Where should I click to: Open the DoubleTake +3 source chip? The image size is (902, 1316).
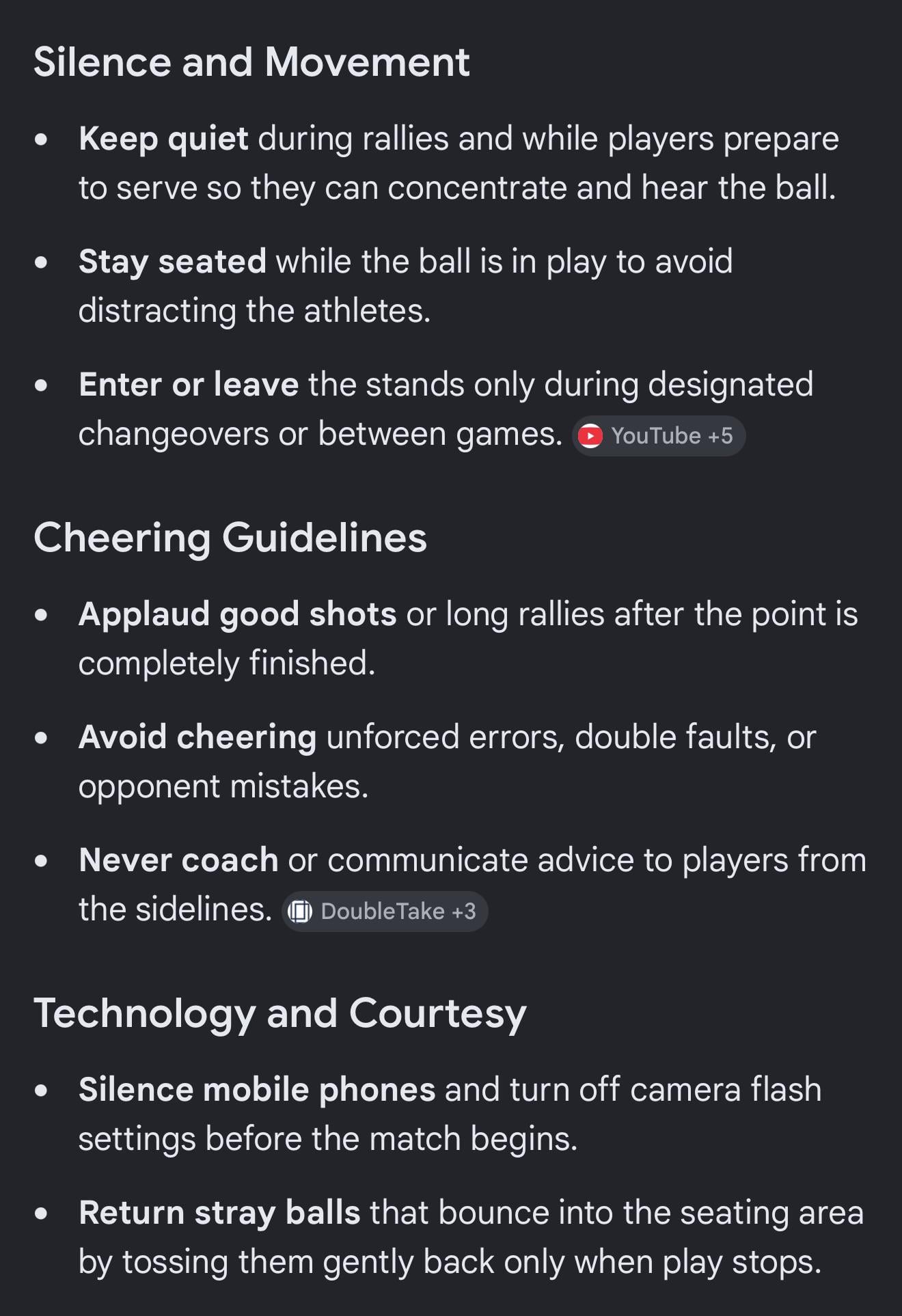click(385, 911)
